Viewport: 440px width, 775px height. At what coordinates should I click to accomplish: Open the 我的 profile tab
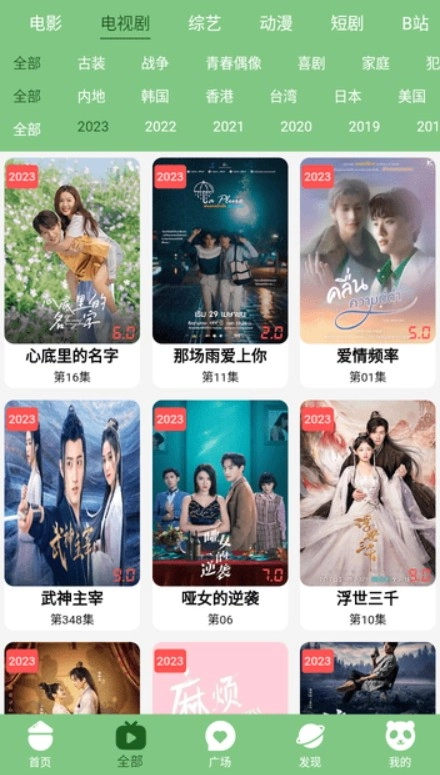(x=400, y=744)
